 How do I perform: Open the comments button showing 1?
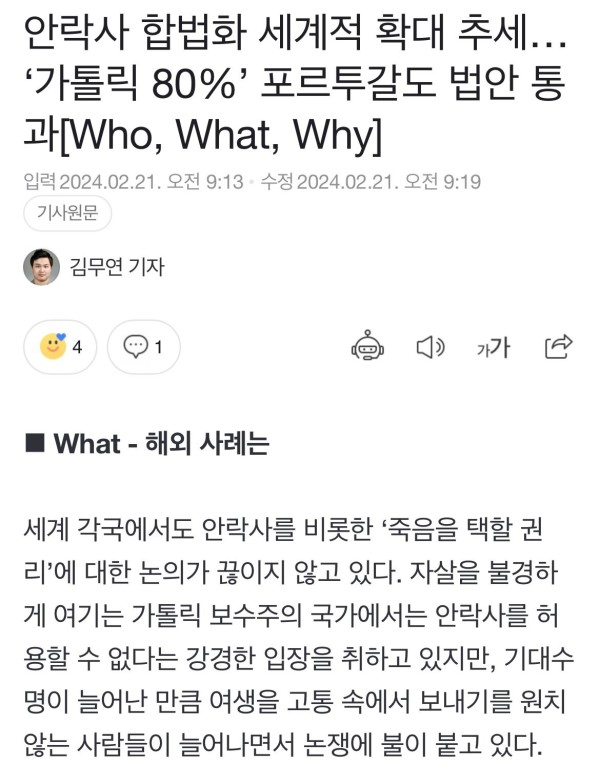[x=144, y=347]
